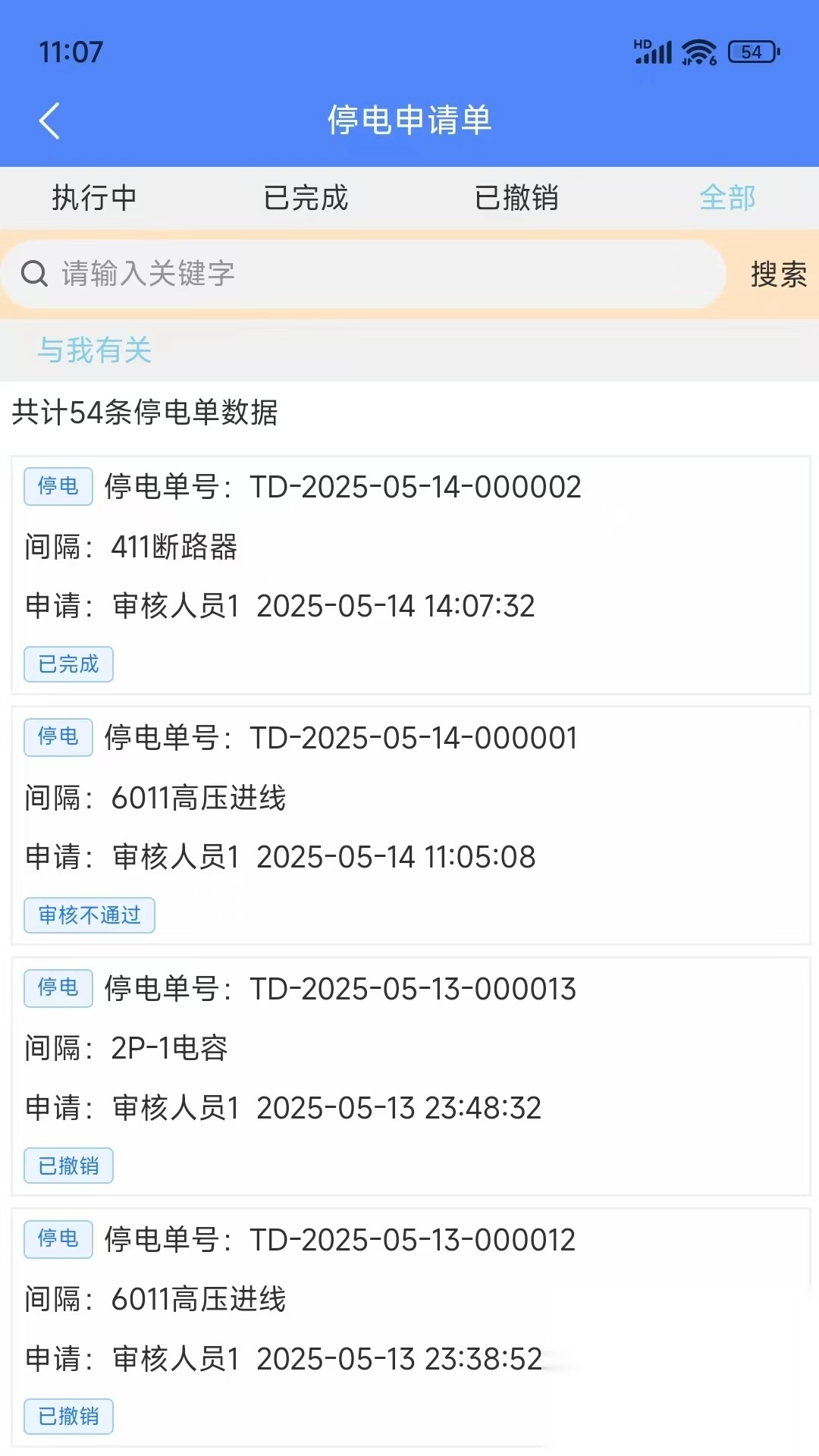Screen dimensions: 819x1456
Task: Tap the 已完成 status badge on the first order
Action: tap(68, 664)
